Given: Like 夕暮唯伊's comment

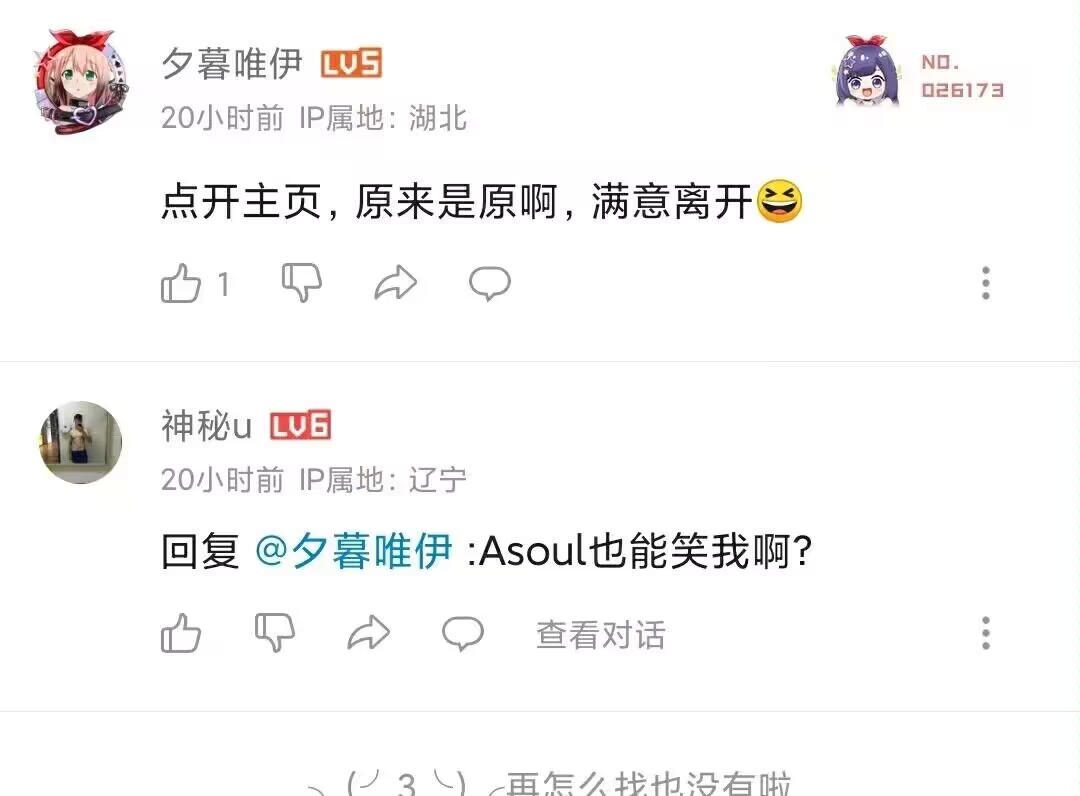Looking at the screenshot, I should pos(180,283).
